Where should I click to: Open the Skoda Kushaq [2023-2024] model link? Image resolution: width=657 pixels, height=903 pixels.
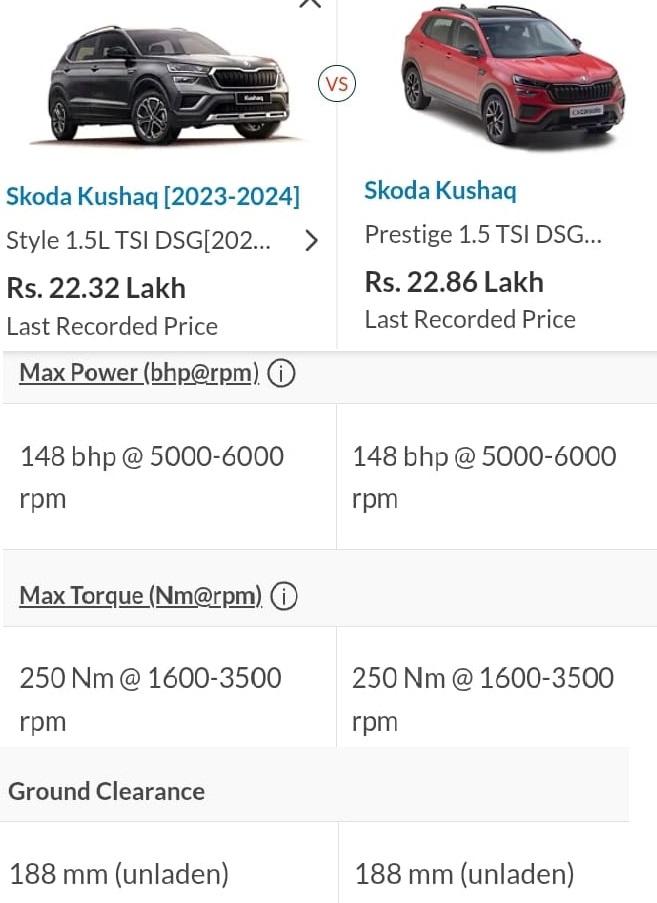(x=152, y=196)
